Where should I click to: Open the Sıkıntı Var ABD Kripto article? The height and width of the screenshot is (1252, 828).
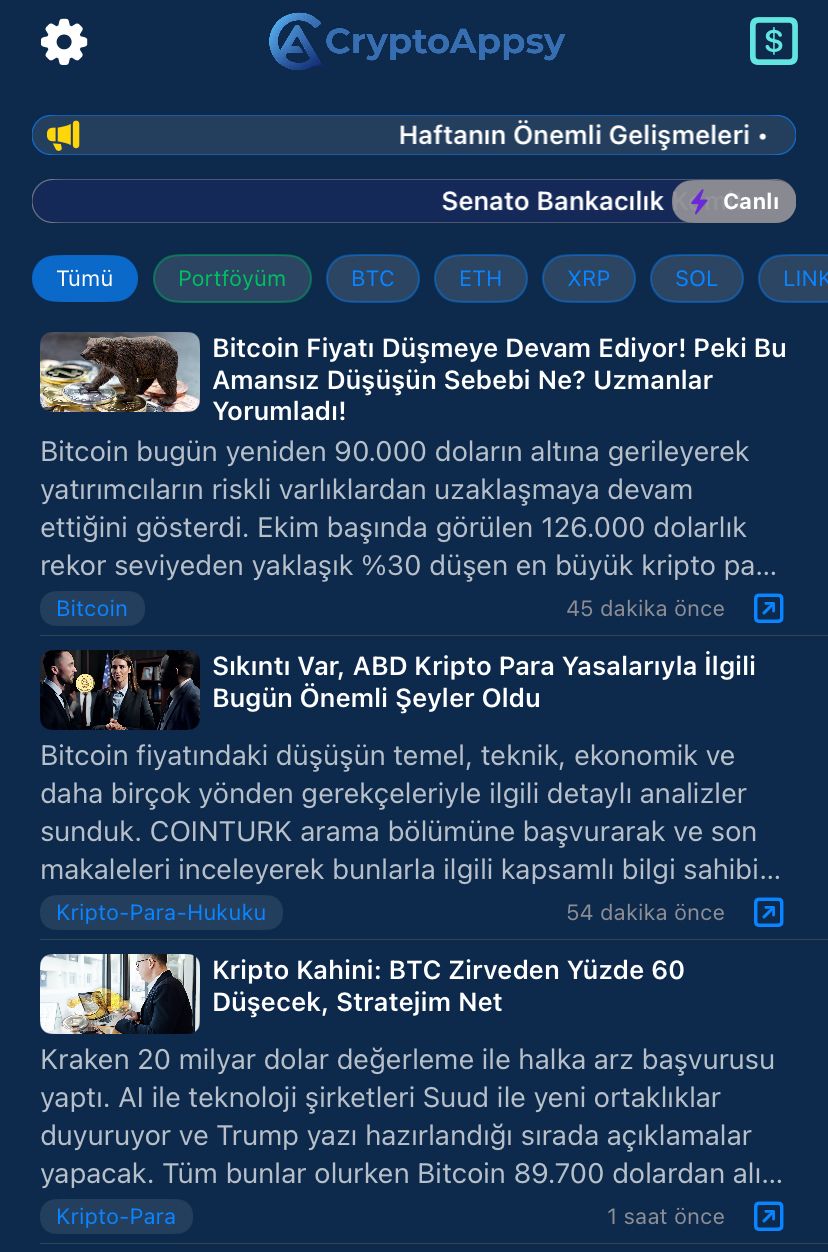click(x=484, y=682)
